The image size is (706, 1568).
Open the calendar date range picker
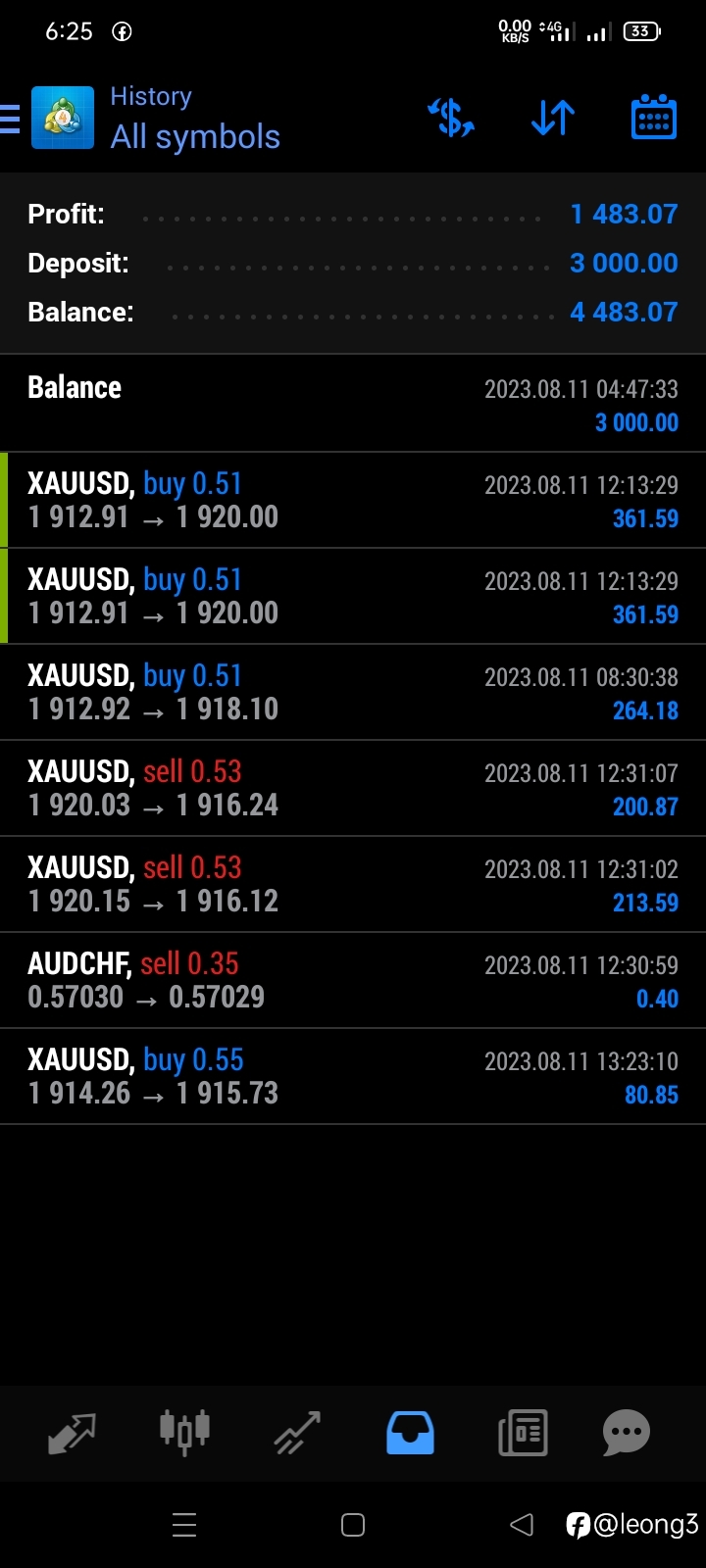tap(653, 119)
